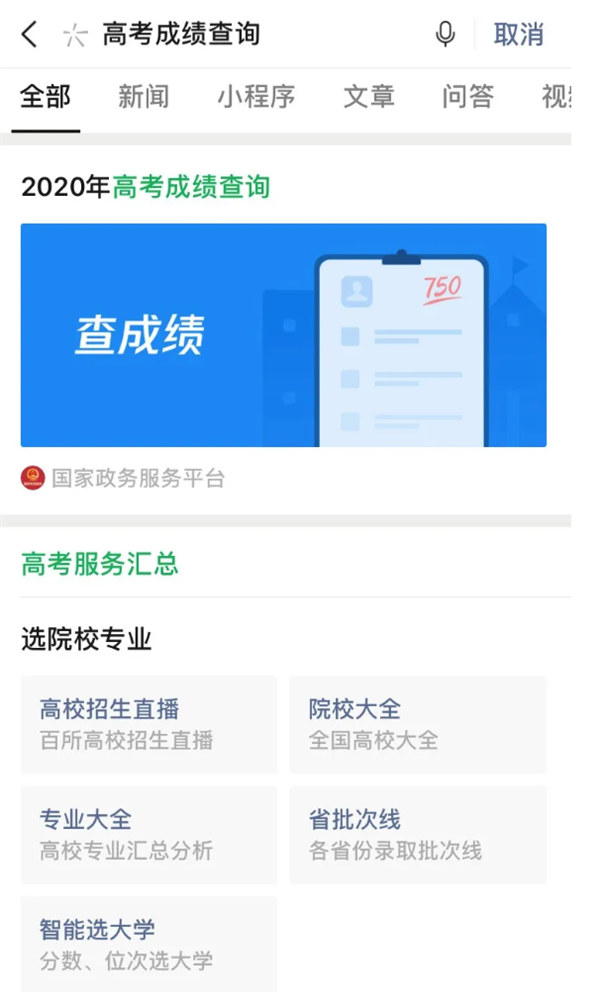Image resolution: width=600 pixels, height=1005 pixels.
Task: Start voice search with the microphone
Action: (x=445, y=35)
